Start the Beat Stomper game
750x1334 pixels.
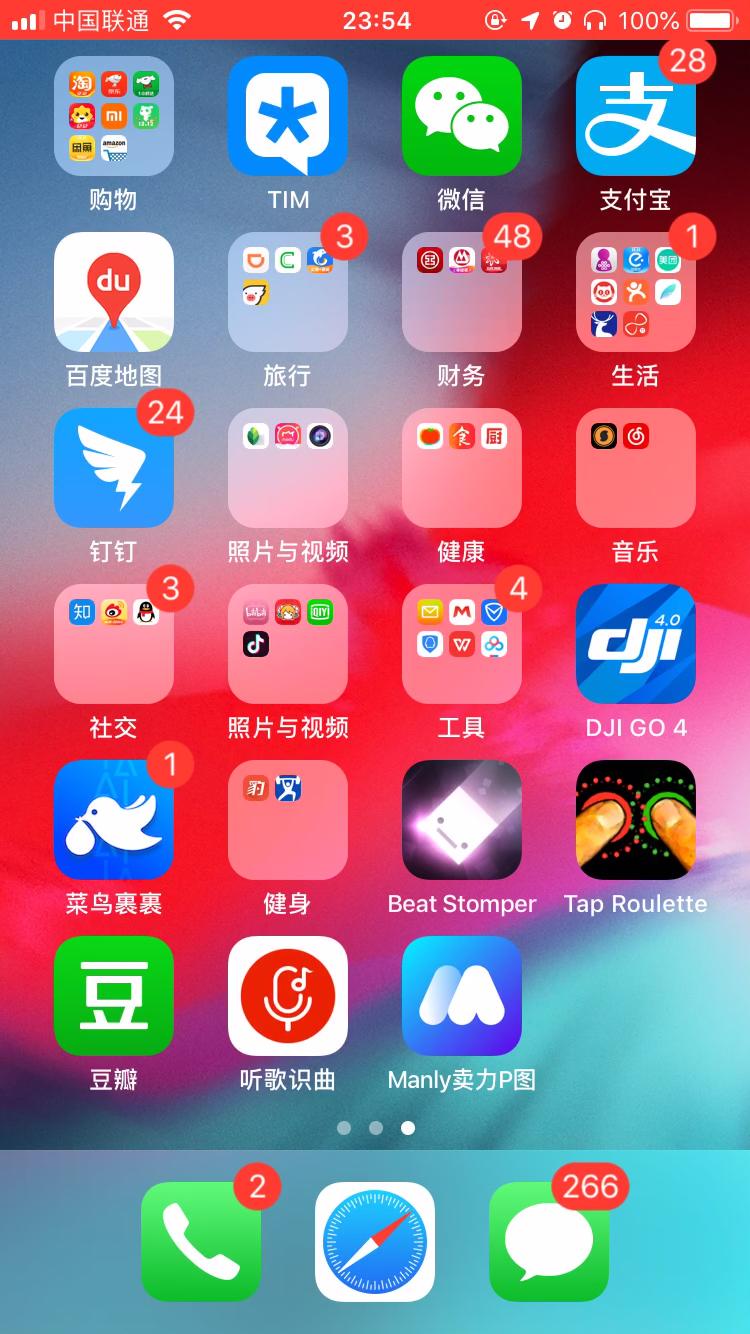pos(461,820)
